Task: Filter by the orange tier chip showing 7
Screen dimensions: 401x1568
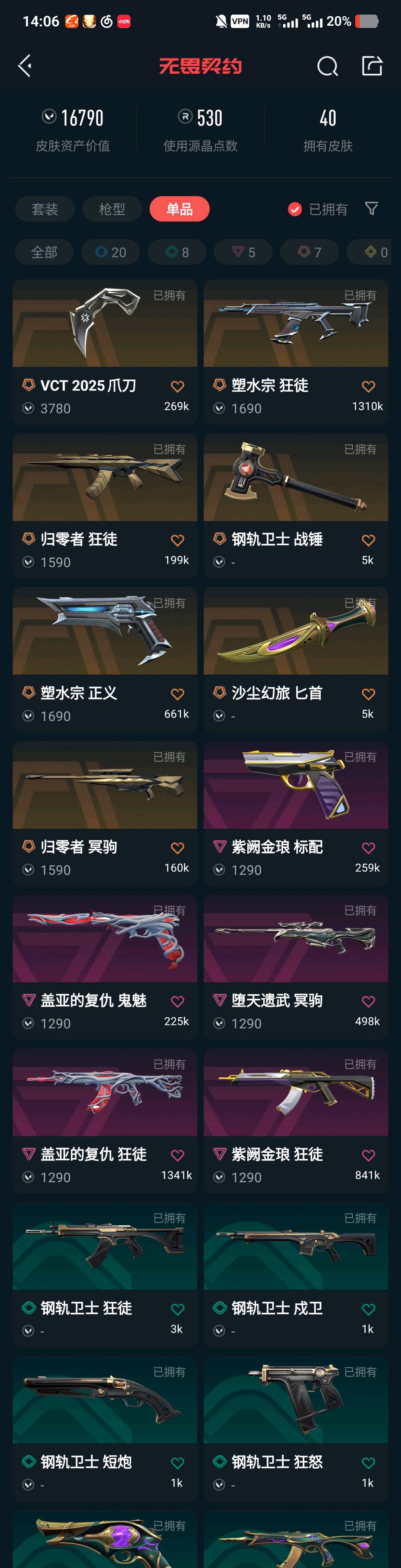Action: [309, 252]
